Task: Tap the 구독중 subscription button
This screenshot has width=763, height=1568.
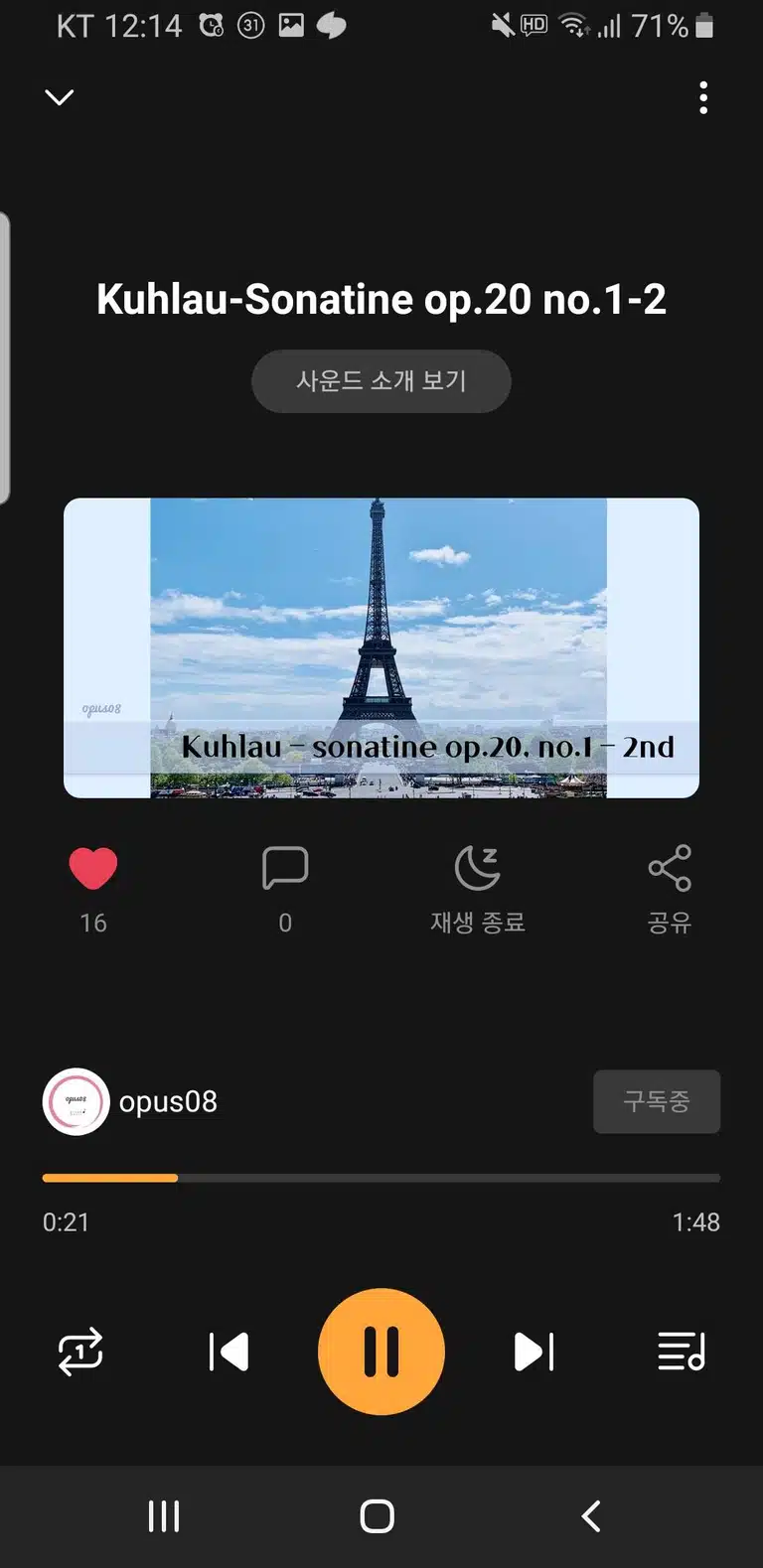Action: [657, 1101]
